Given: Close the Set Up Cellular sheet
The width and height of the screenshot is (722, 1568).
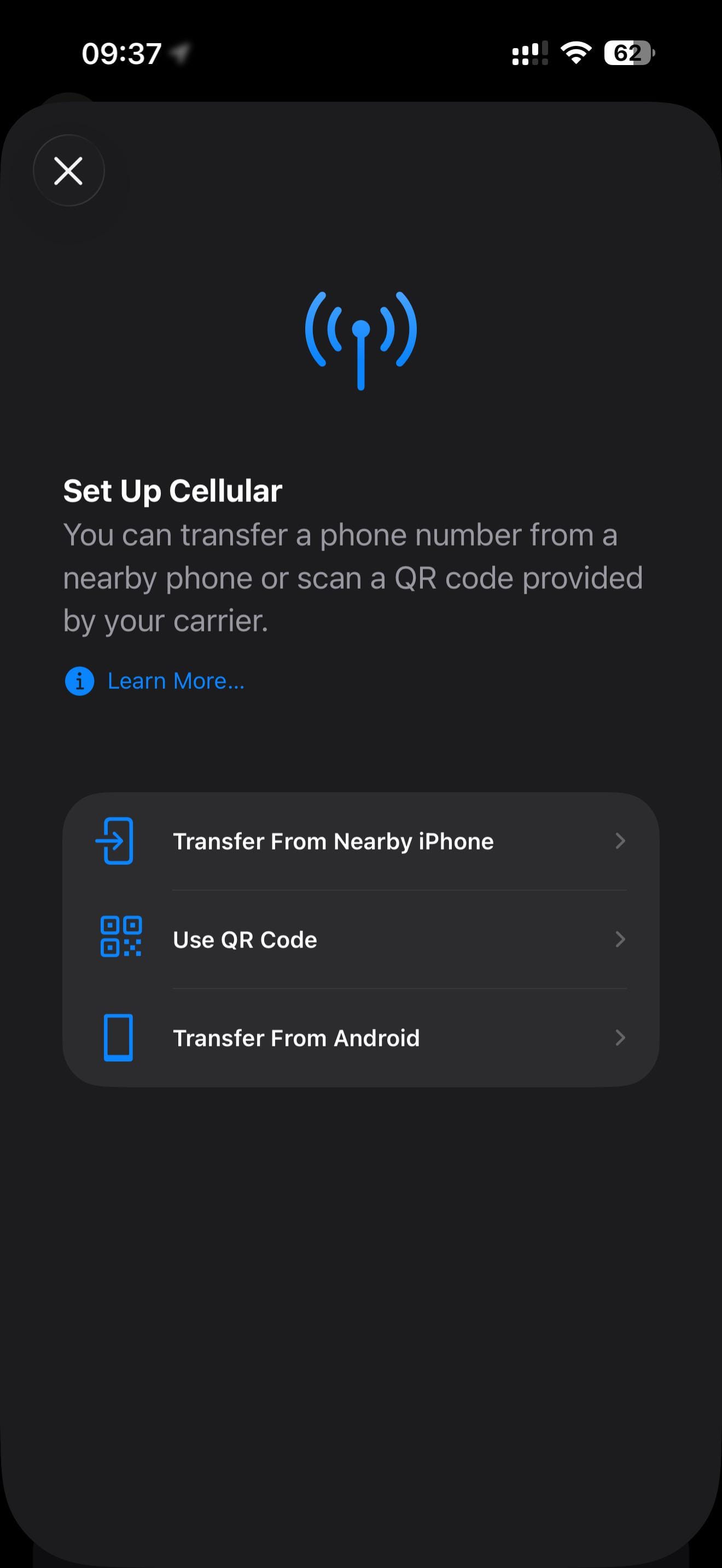Looking at the screenshot, I should tap(68, 171).
